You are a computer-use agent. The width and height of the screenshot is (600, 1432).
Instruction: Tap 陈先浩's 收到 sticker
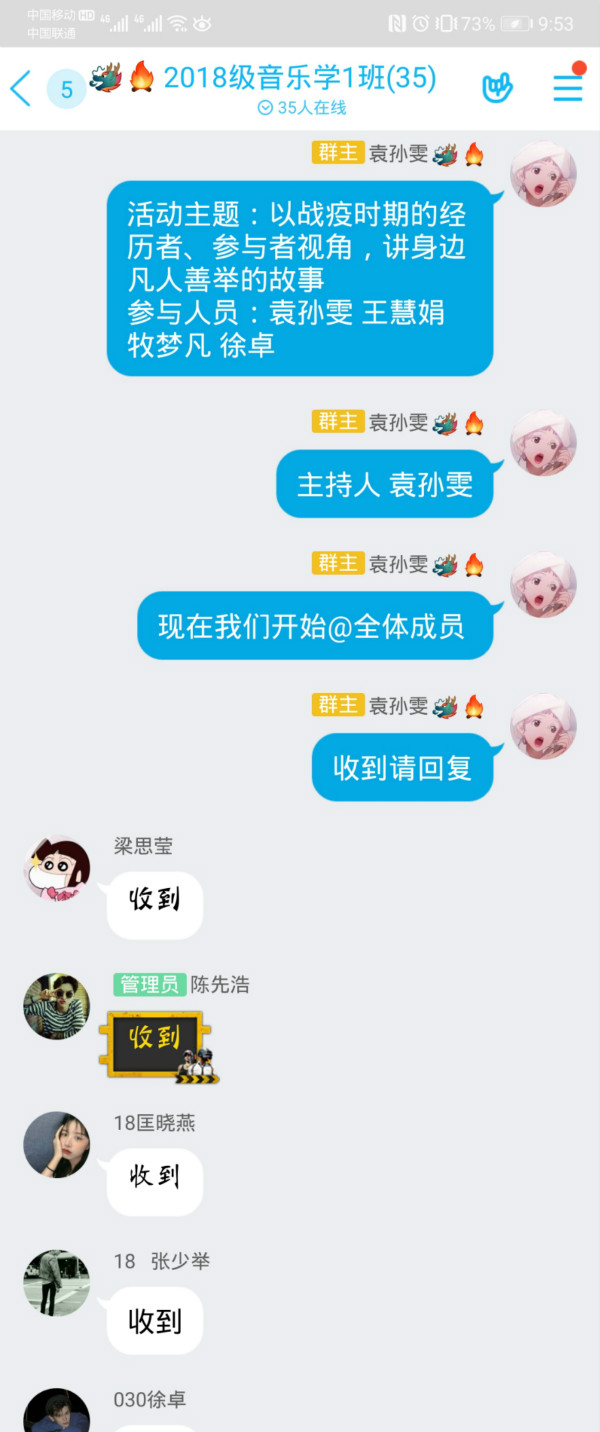coord(158,1047)
